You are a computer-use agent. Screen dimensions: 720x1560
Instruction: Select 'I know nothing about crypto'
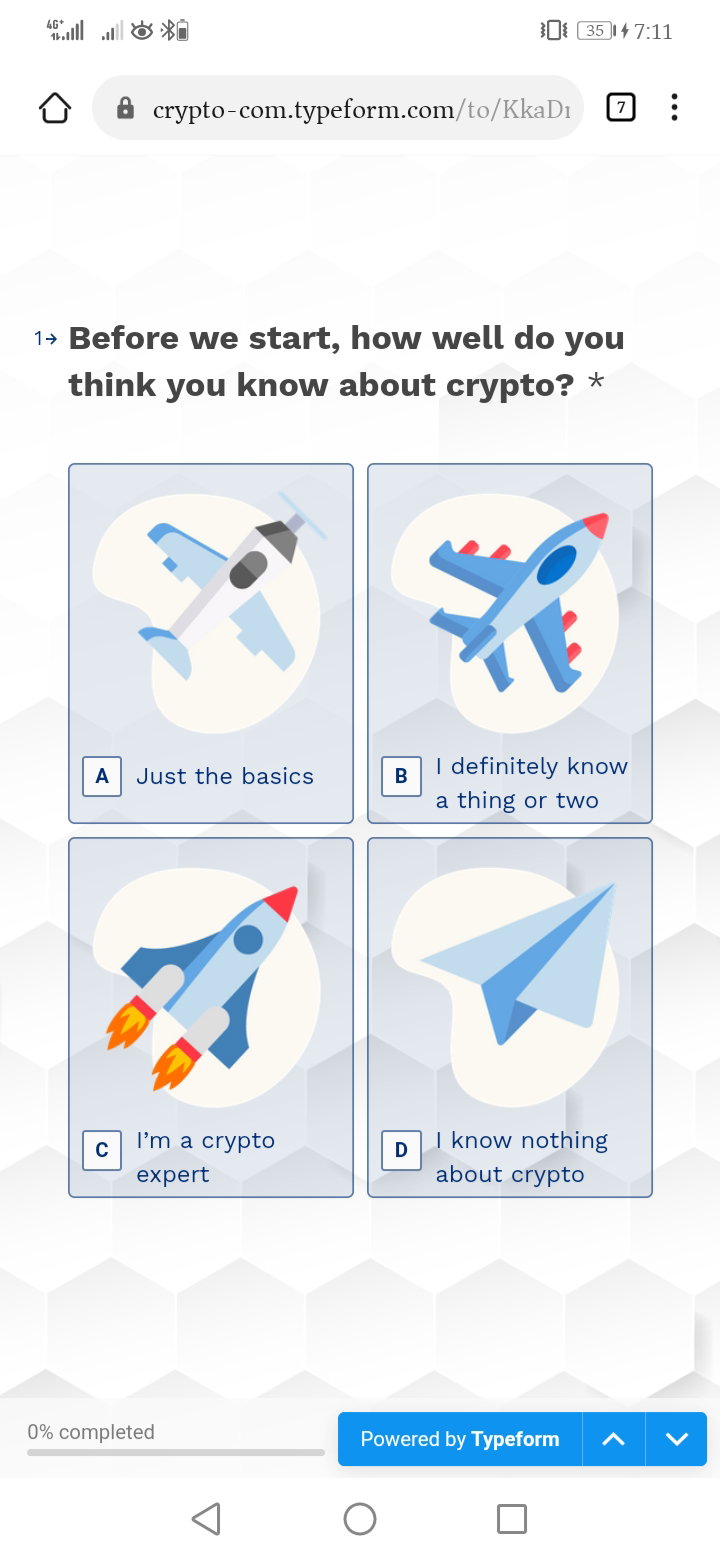pyautogui.click(x=510, y=1017)
